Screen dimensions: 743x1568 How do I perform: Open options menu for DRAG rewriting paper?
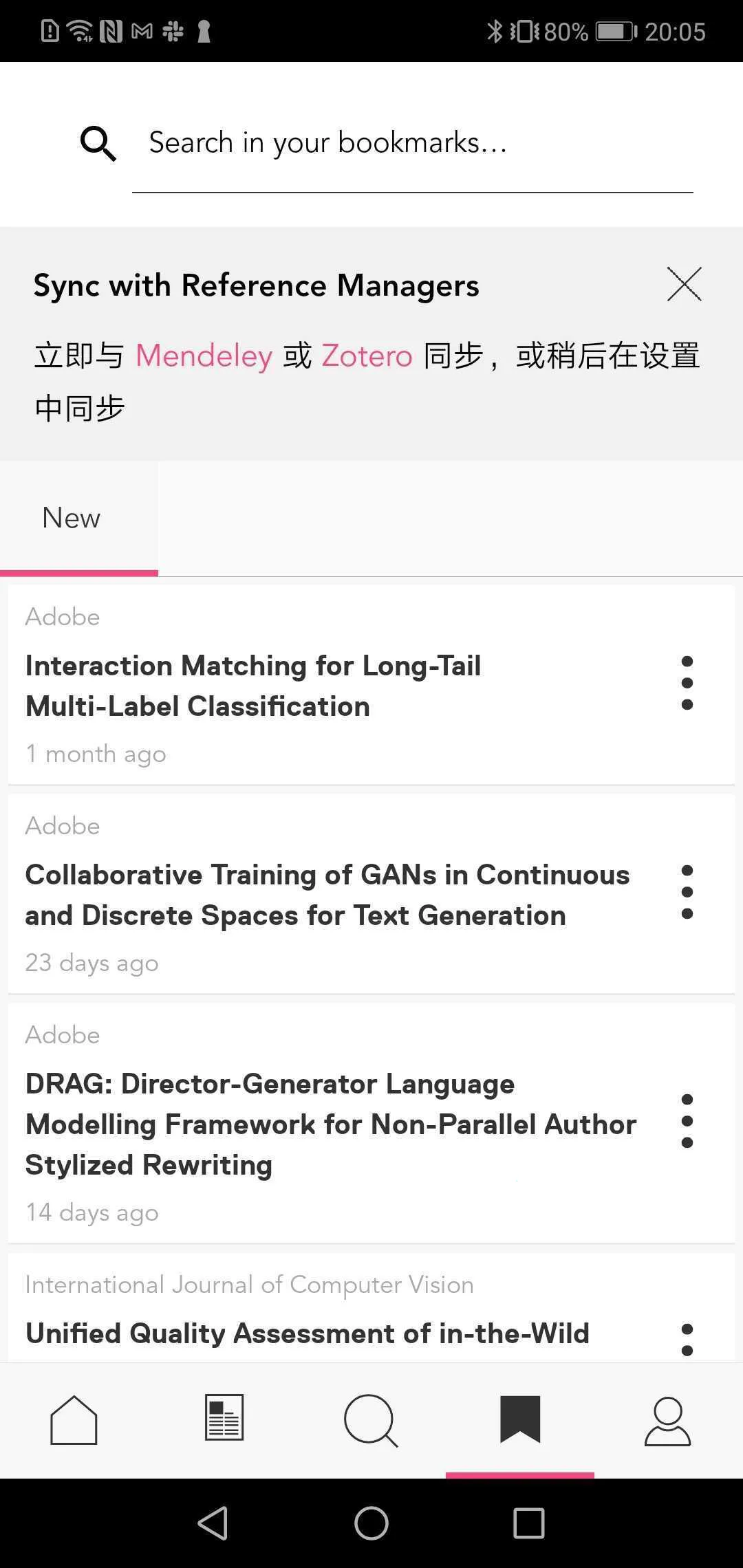click(x=686, y=1122)
